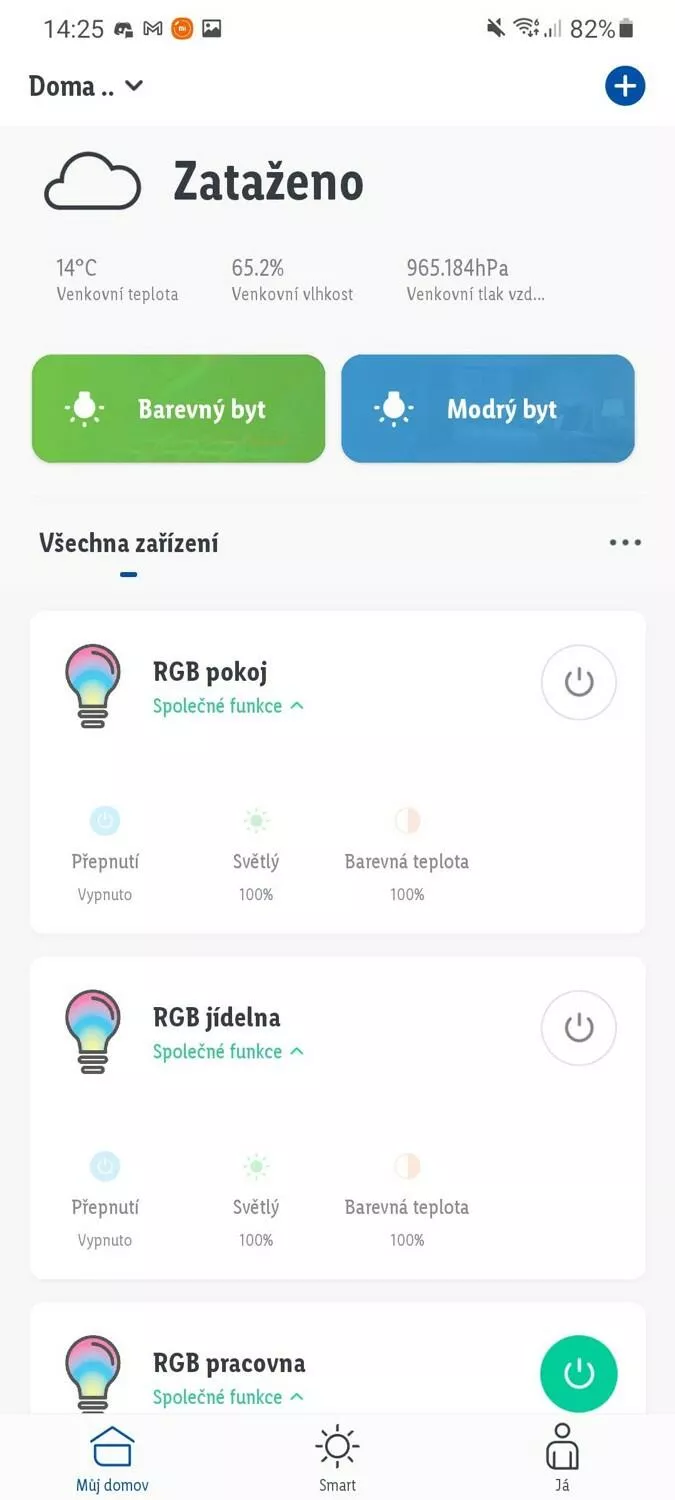Switch to the Smart tab

click(337, 1459)
